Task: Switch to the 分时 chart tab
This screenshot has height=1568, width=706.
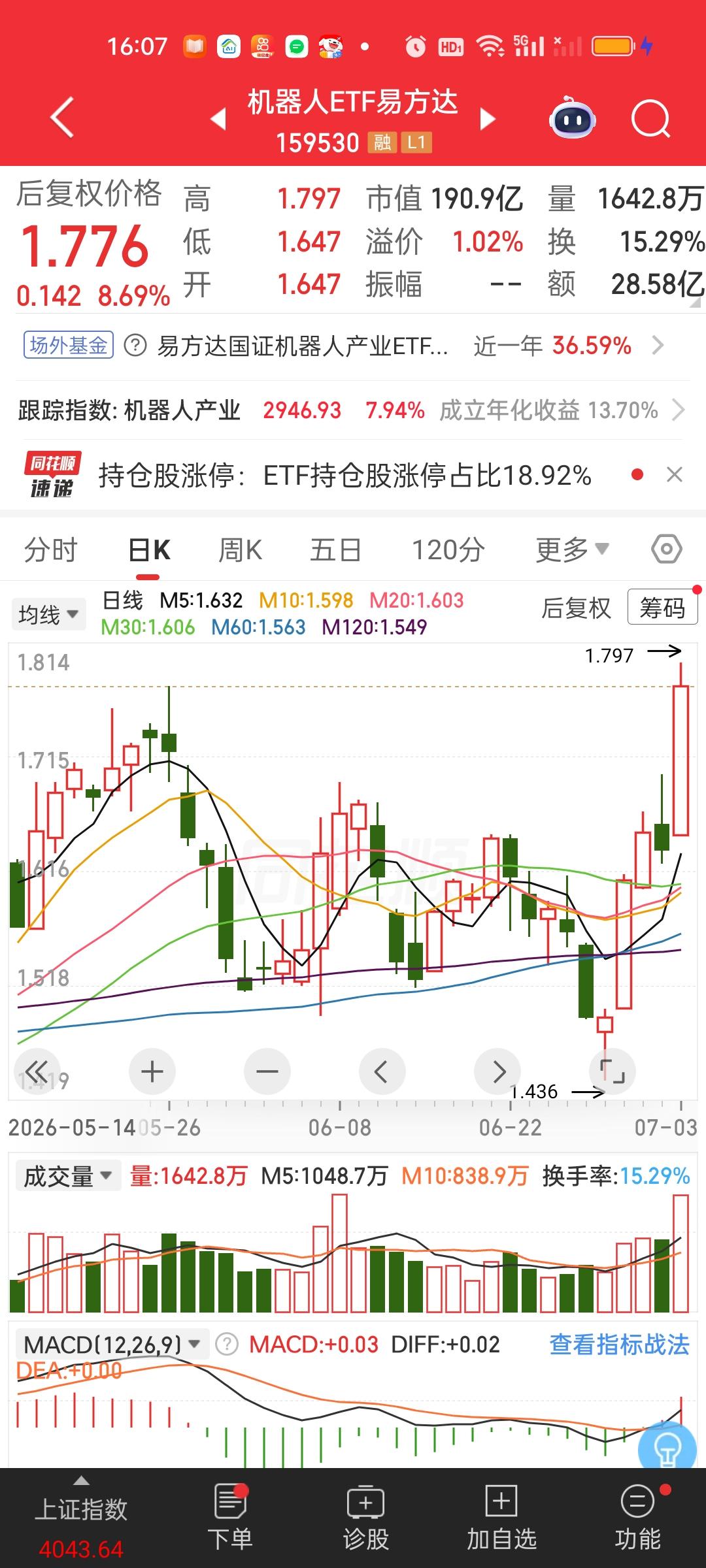Action: [x=50, y=550]
